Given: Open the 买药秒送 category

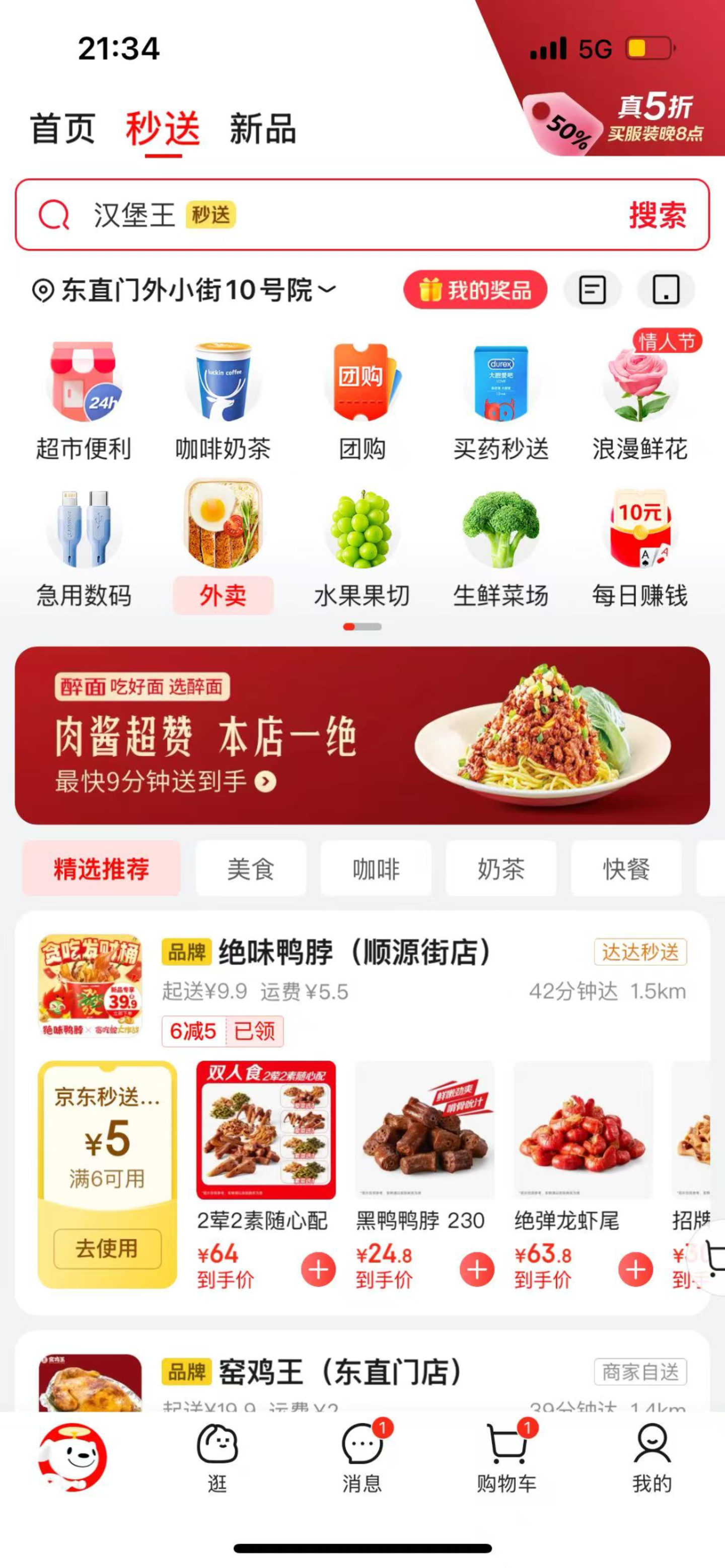Looking at the screenshot, I should 501,401.
